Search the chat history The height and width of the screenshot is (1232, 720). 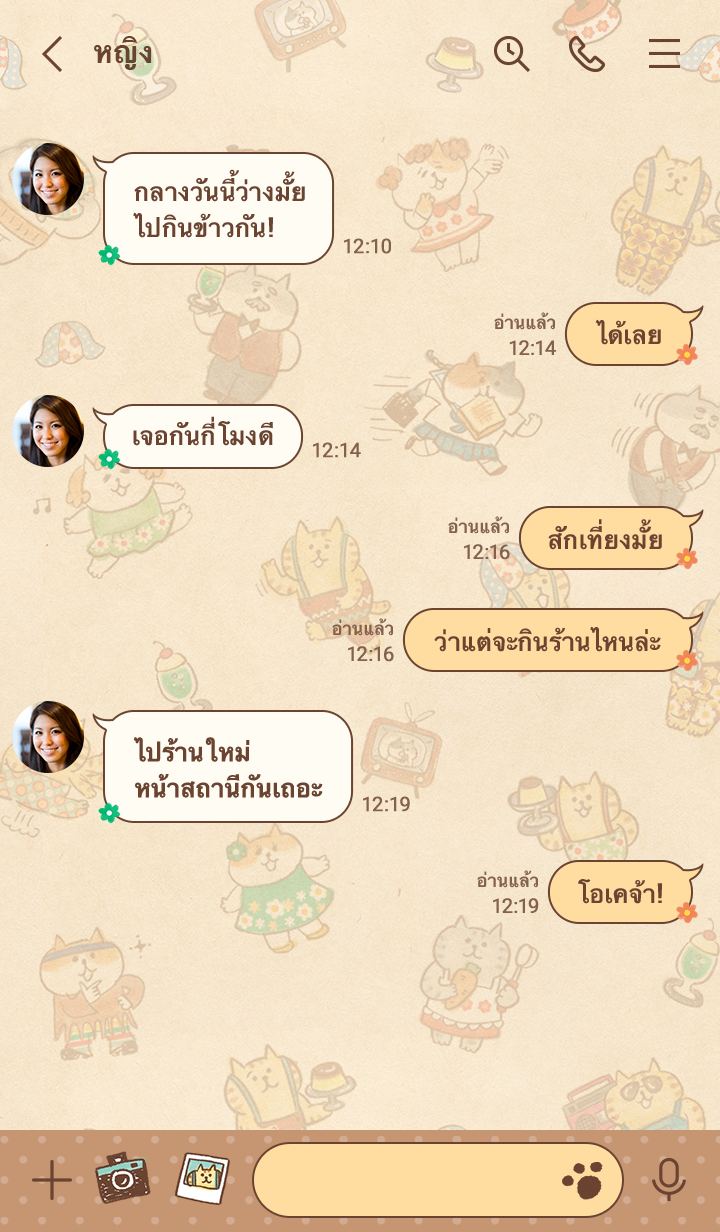tap(511, 54)
